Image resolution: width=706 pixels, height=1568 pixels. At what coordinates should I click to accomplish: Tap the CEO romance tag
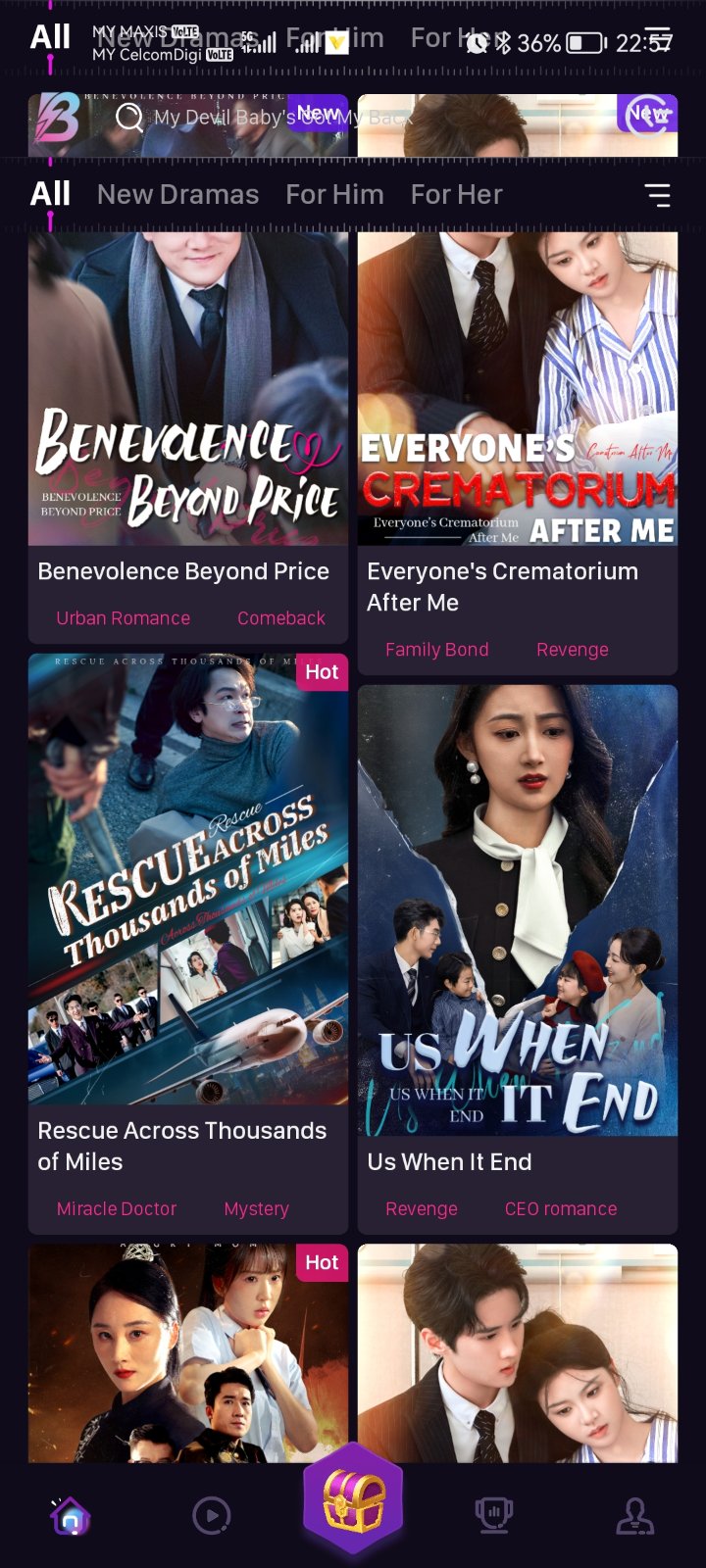561,1209
